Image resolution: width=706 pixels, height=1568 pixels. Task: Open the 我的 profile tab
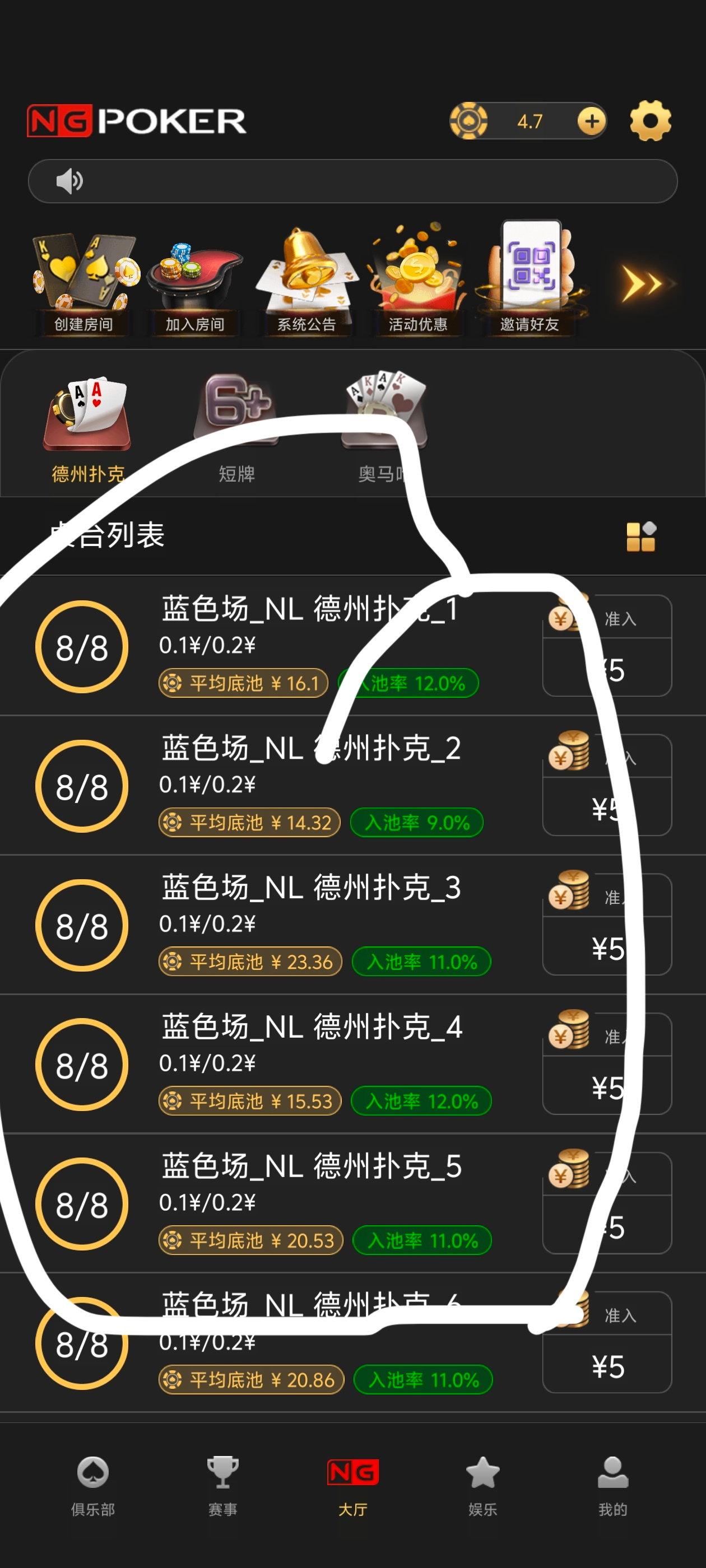click(x=612, y=1484)
